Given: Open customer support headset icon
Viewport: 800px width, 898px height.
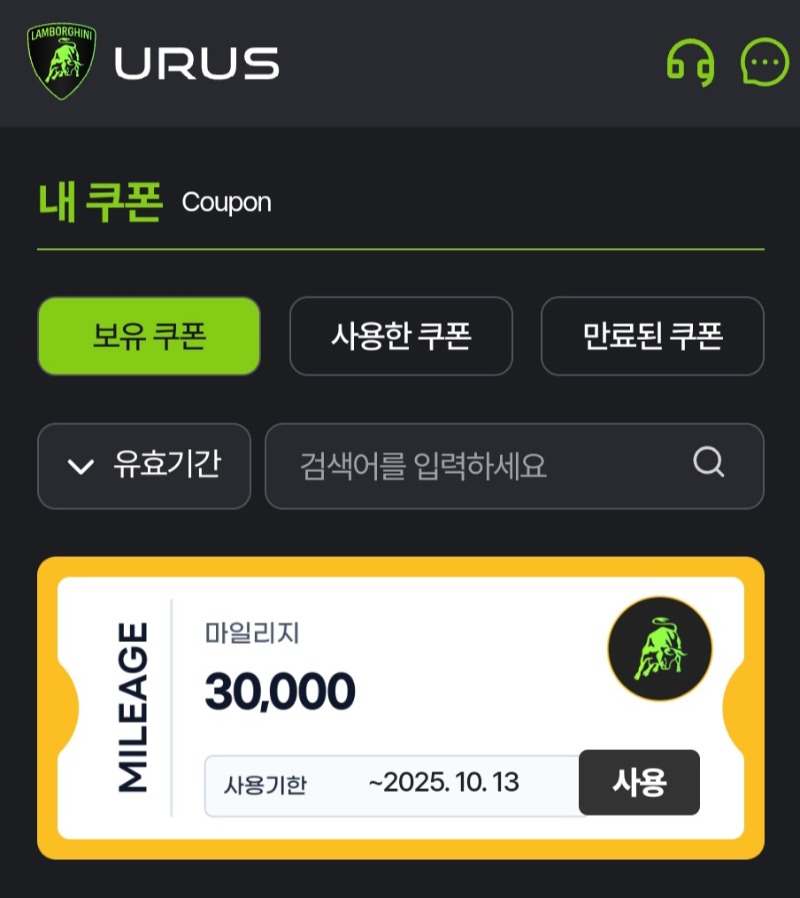Looking at the screenshot, I should [690, 62].
